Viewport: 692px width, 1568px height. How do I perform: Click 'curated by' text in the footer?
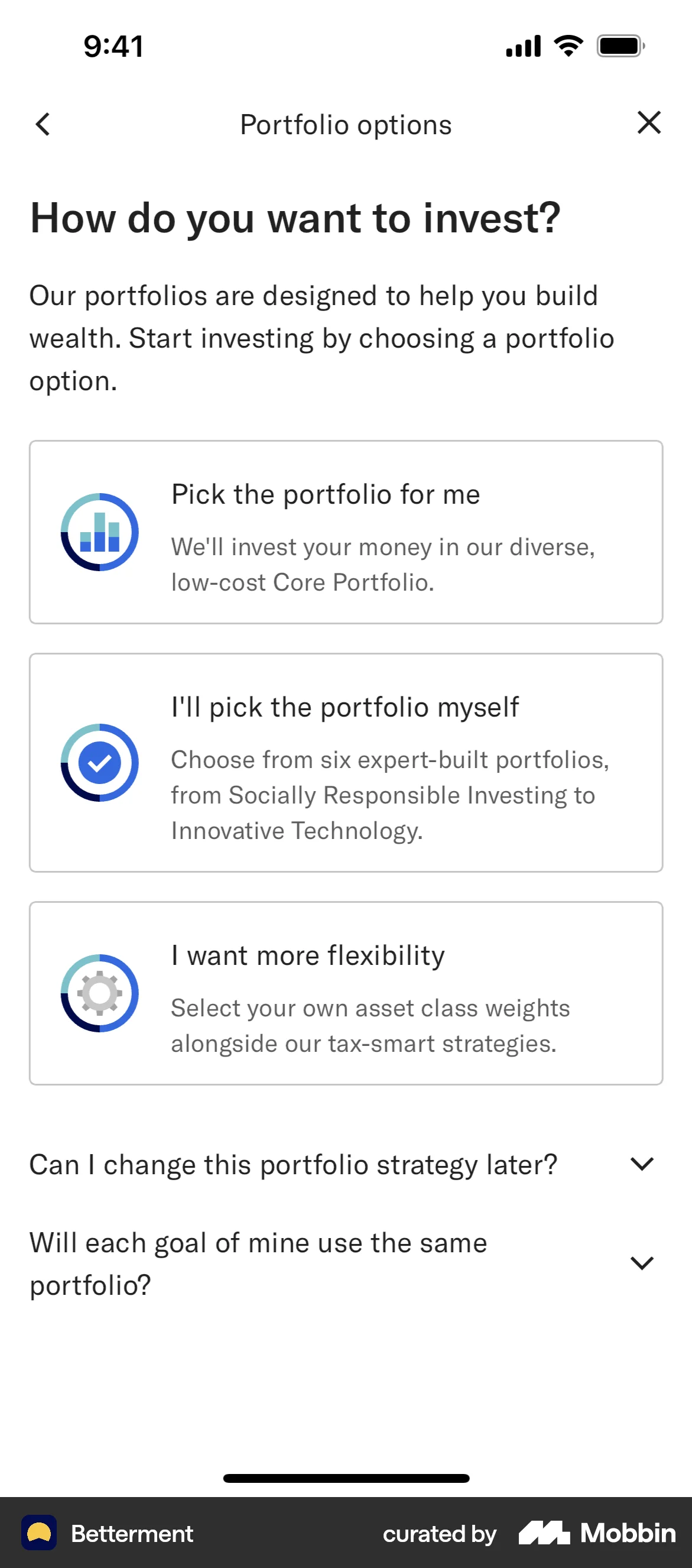click(440, 1533)
